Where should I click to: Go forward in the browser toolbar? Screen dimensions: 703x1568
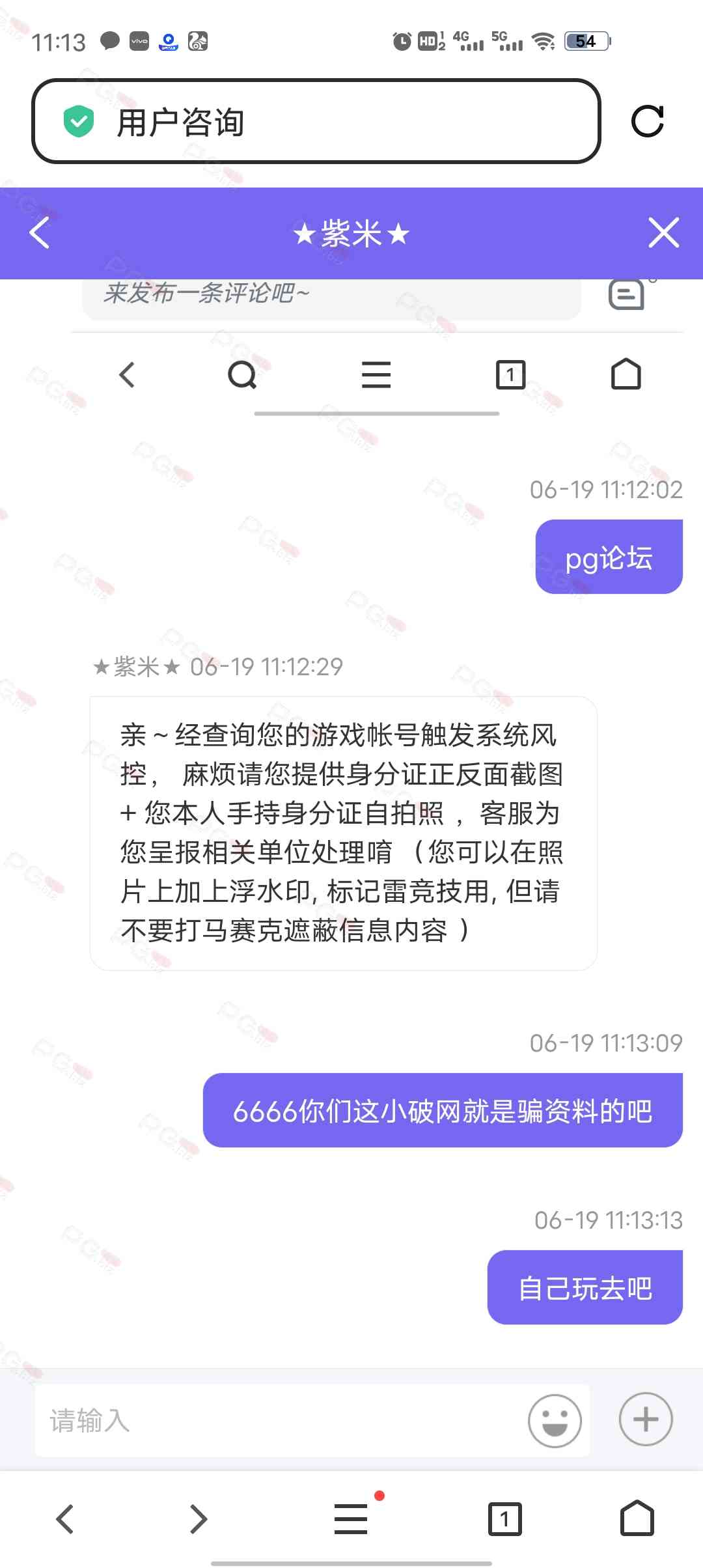click(x=199, y=1519)
